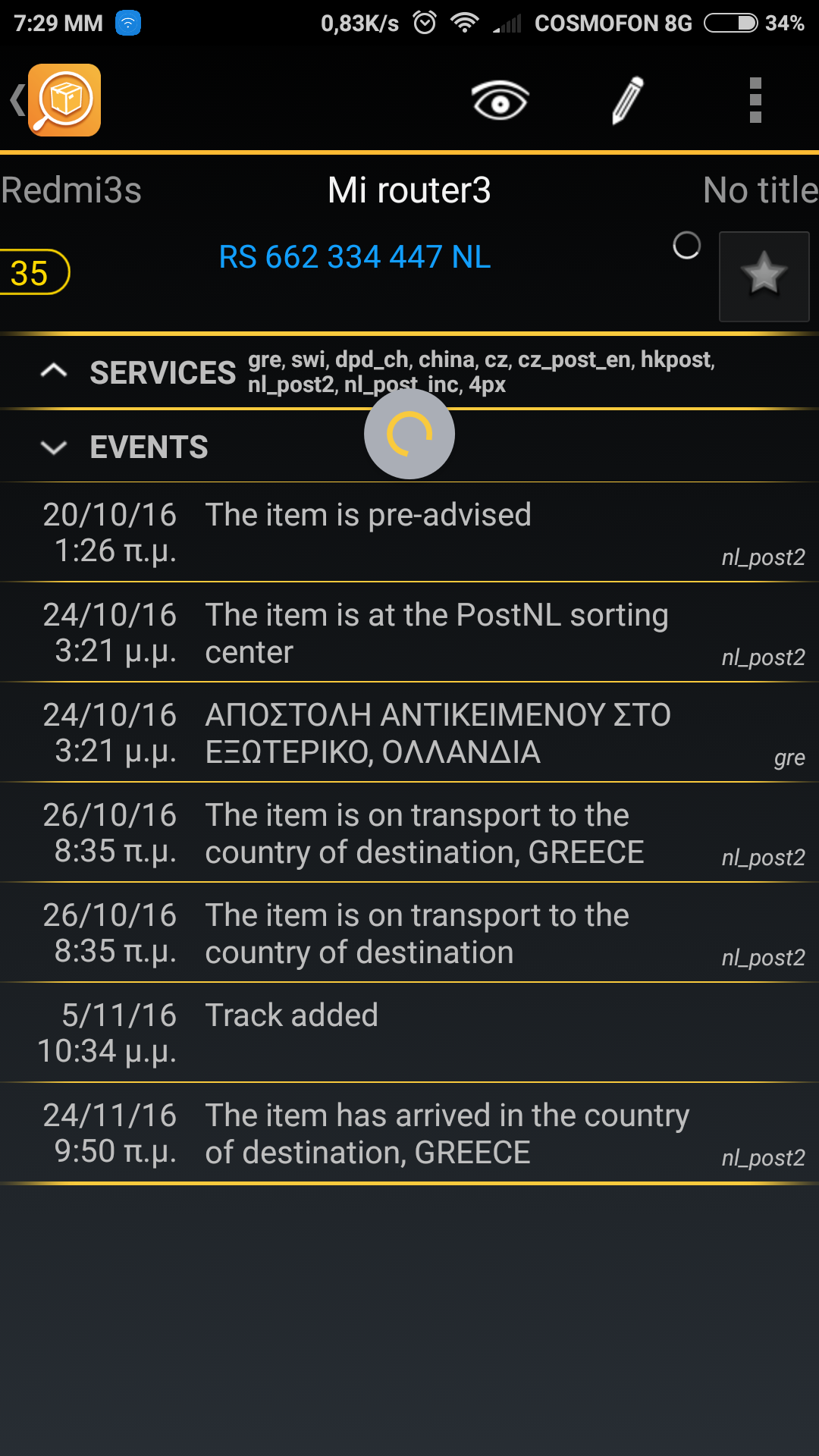Open the PostNL sorting center event
819x1456 pixels.
(x=409, y=632)
